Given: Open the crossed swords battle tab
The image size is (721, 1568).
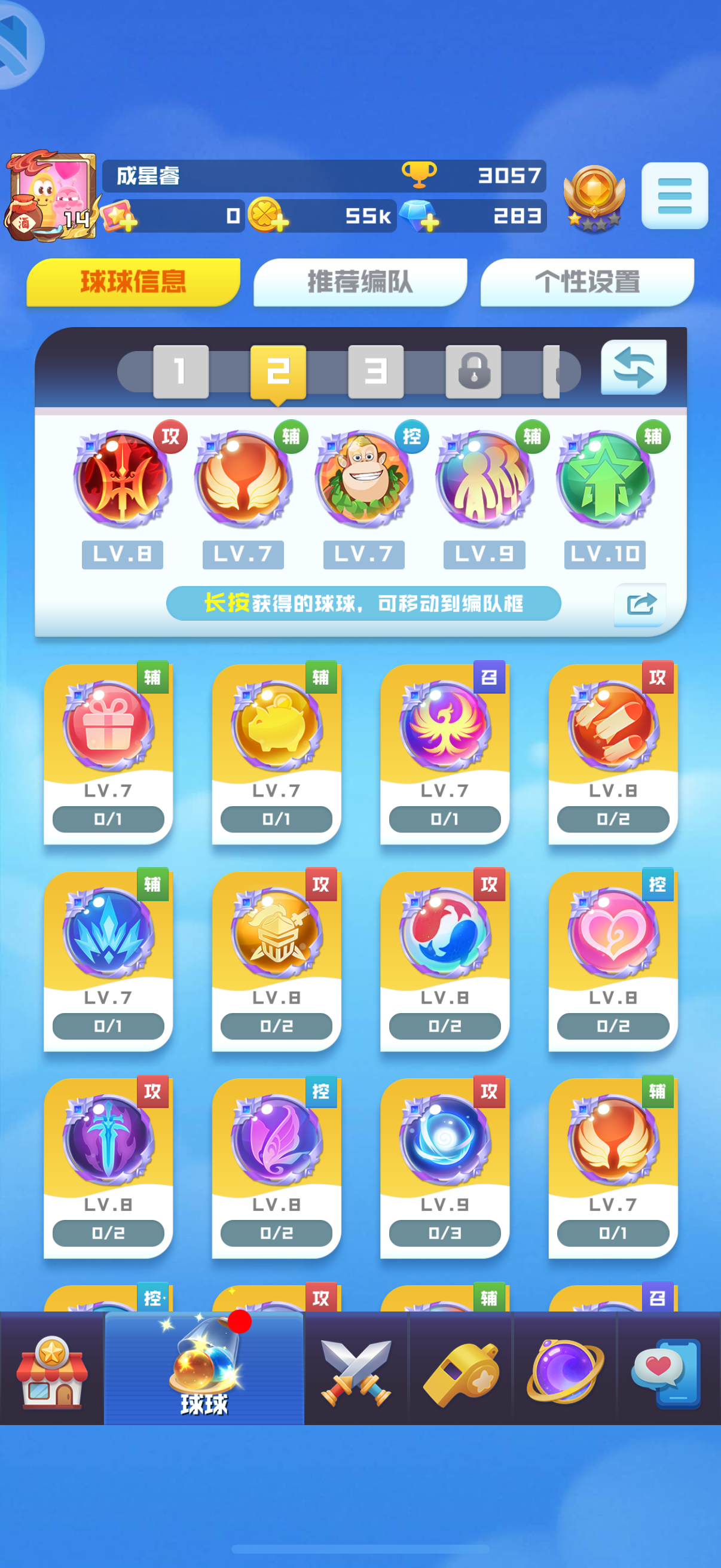Looking at the screenshot, I should click(356, 1372).
